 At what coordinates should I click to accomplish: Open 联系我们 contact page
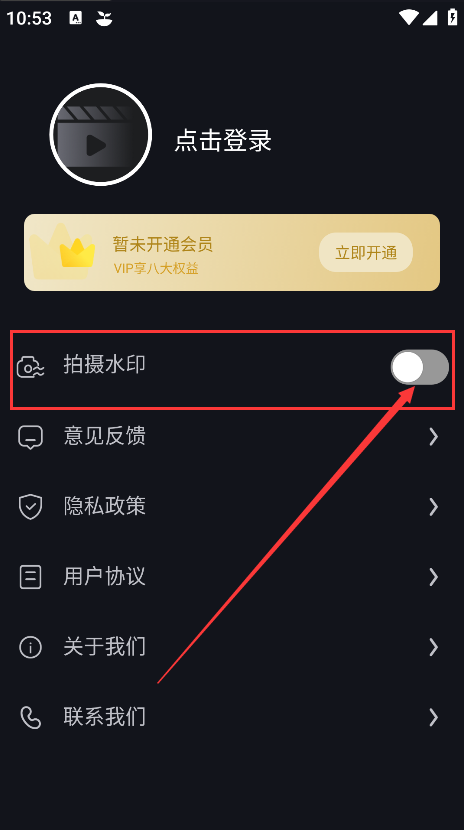pos(232,717)
